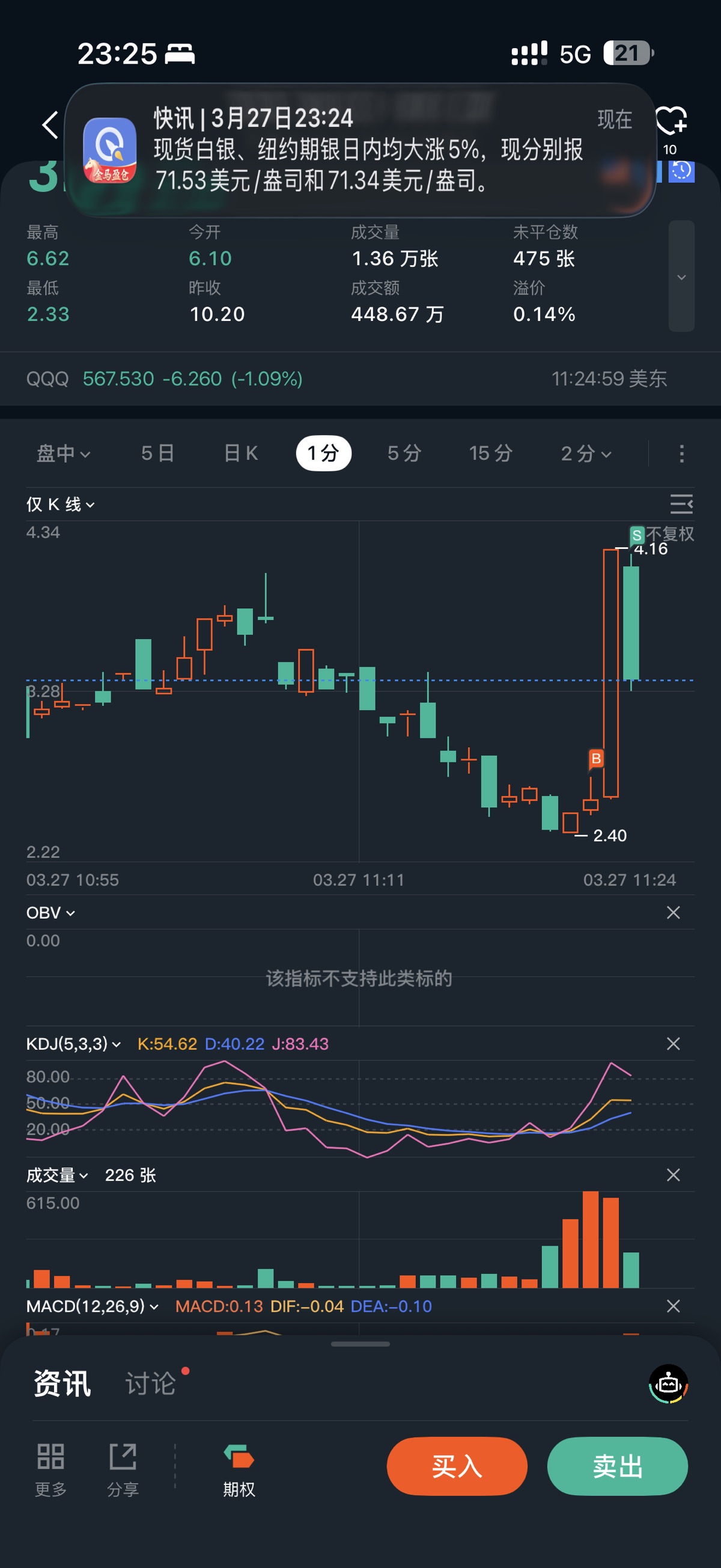Switch to the 讨论 tab
721x1568 pixels.
[150, 1383]
